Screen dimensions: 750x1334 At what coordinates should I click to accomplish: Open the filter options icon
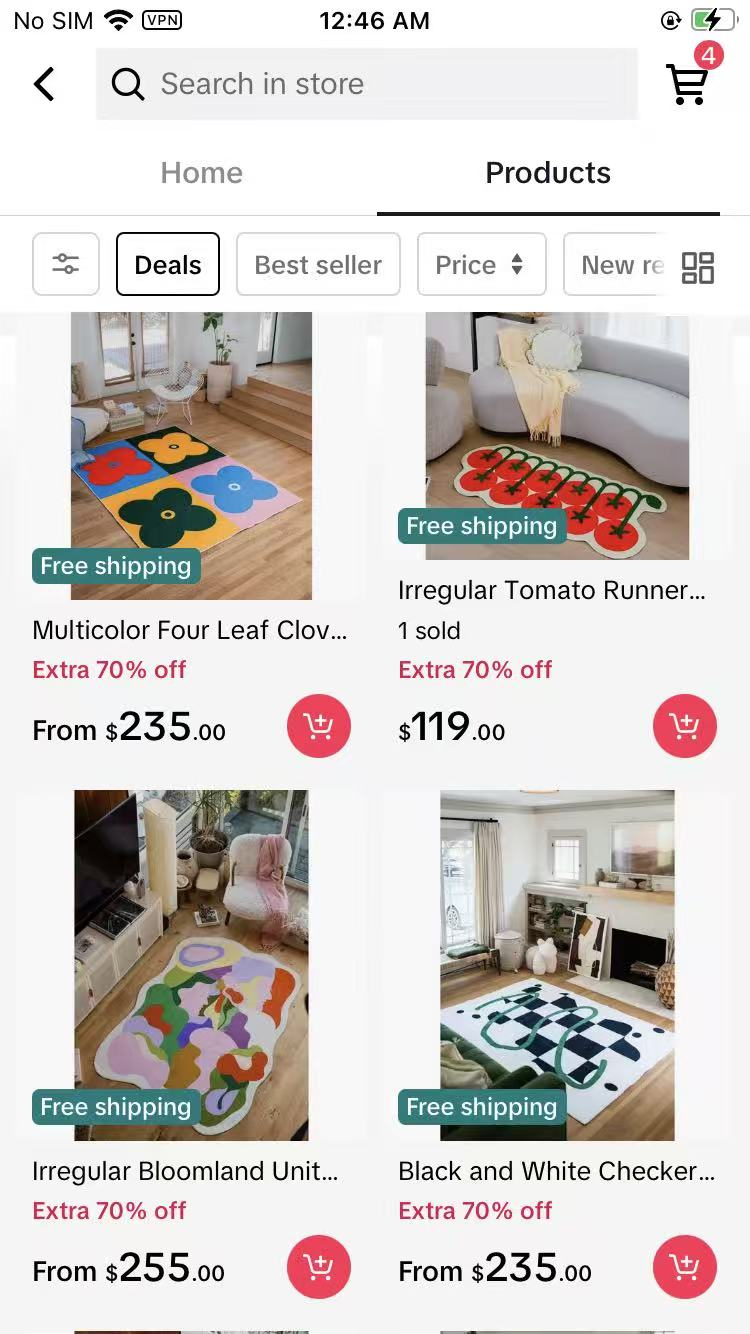click(x=65, y=264)
